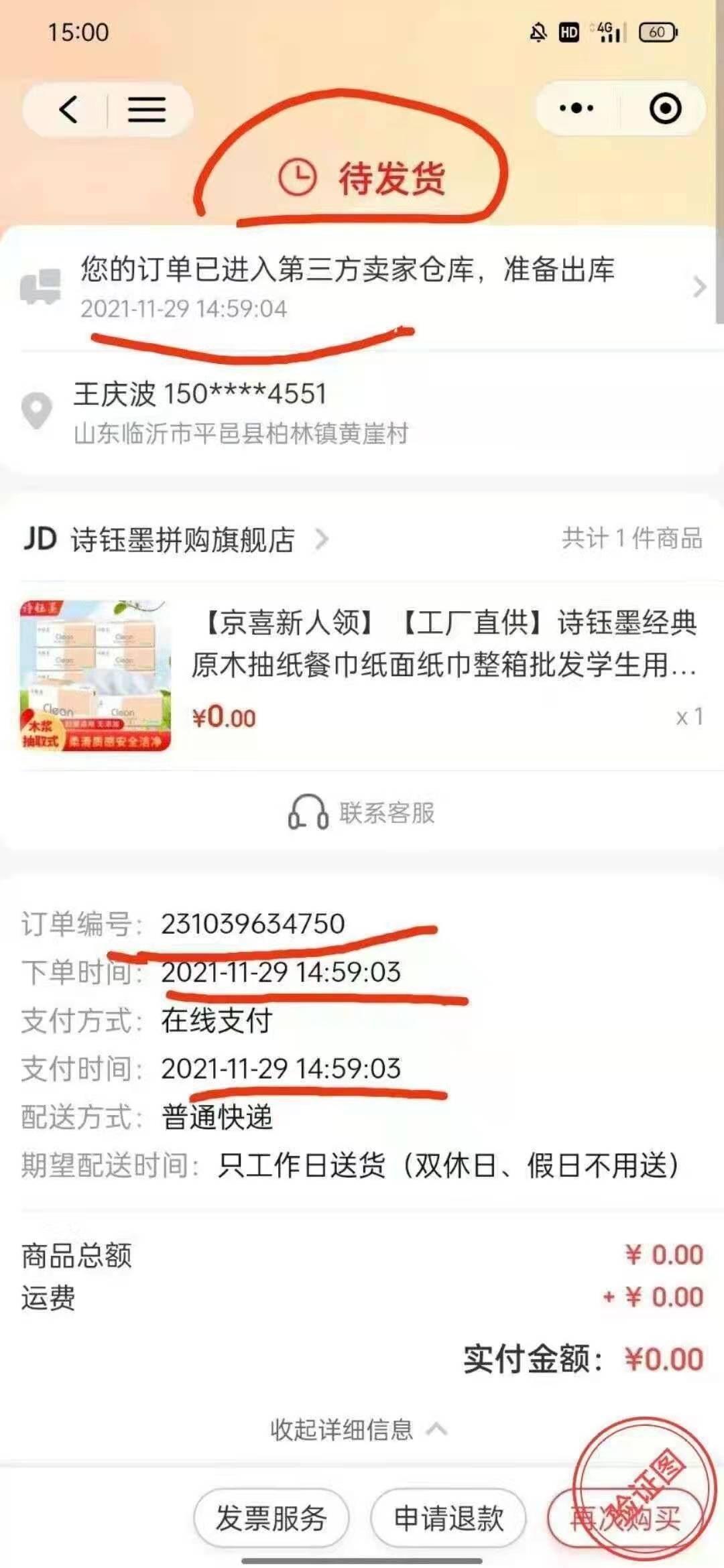
Task: Open the mini program more options
Action: [576, 108]
